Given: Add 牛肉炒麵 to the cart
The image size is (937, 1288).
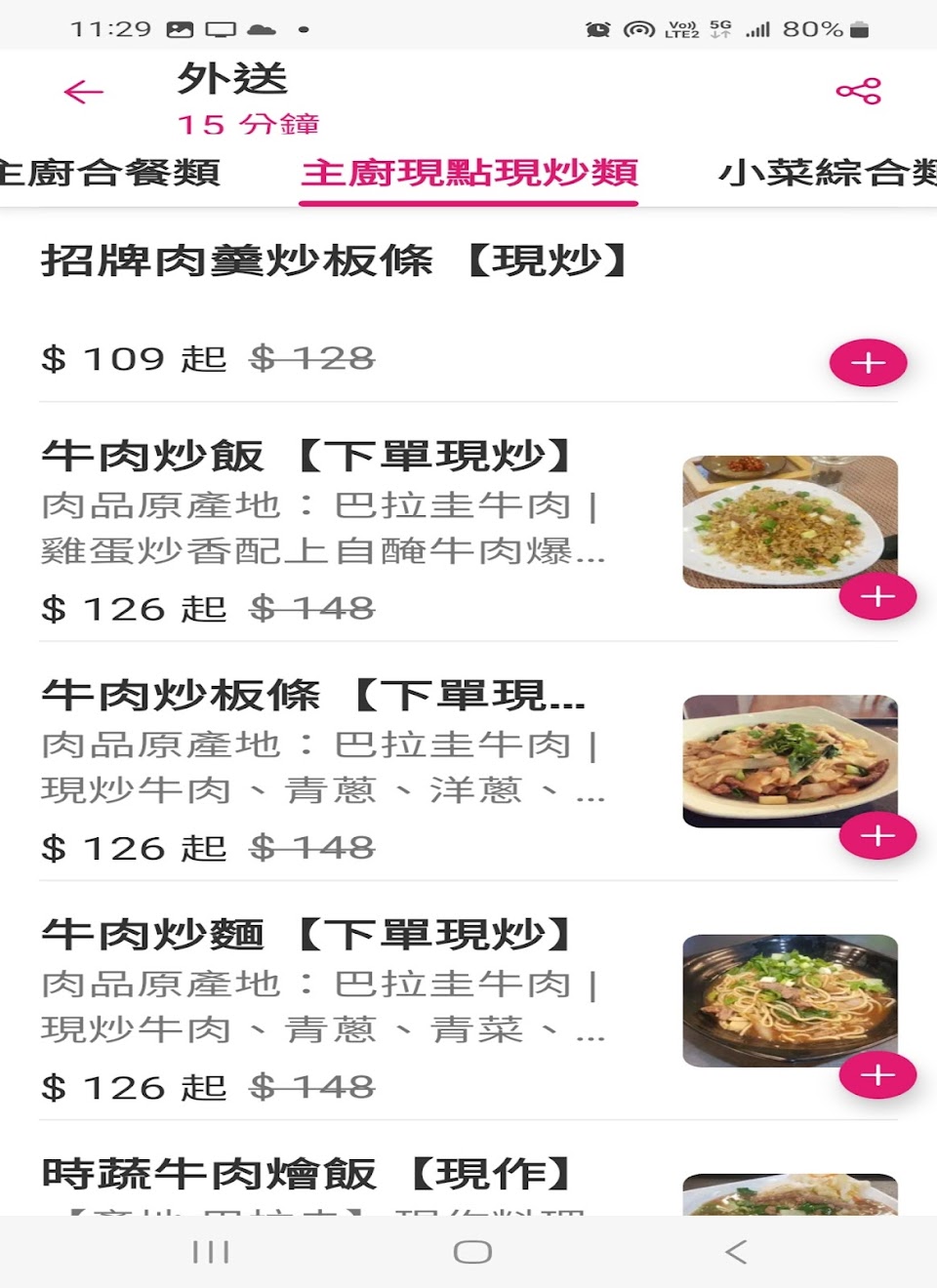Looking at the screenshot, I should [877, 1075].
